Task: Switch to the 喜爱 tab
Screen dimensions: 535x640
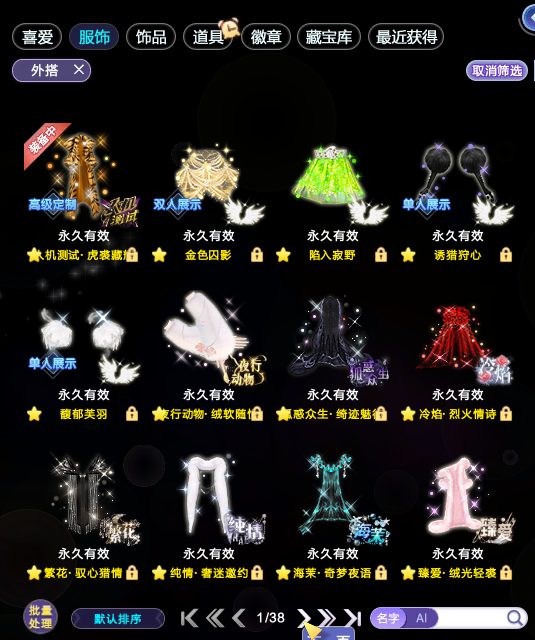Action: pyautogui.click(x=37, y=37)
